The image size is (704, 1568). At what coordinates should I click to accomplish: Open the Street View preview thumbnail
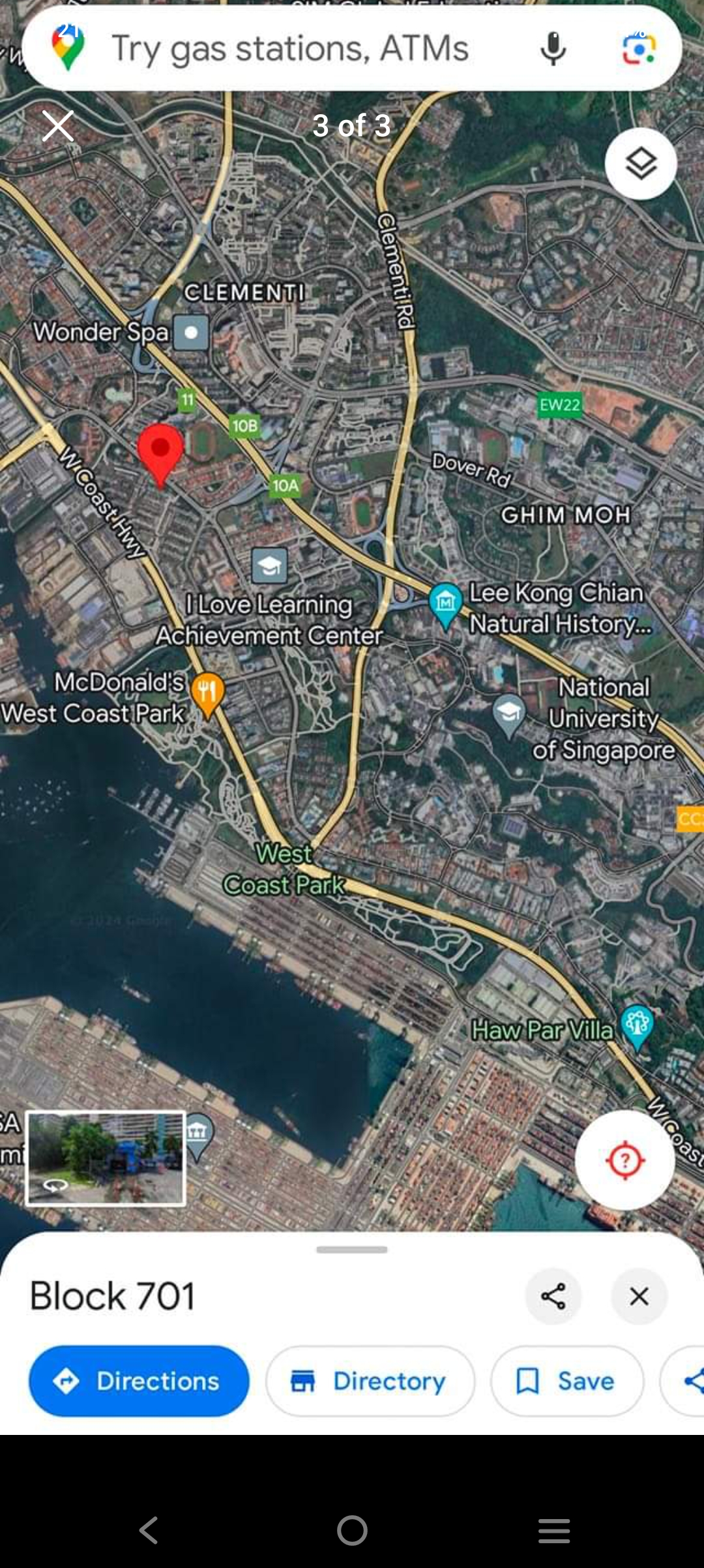pyautogui.click(x=106, y=1158)
